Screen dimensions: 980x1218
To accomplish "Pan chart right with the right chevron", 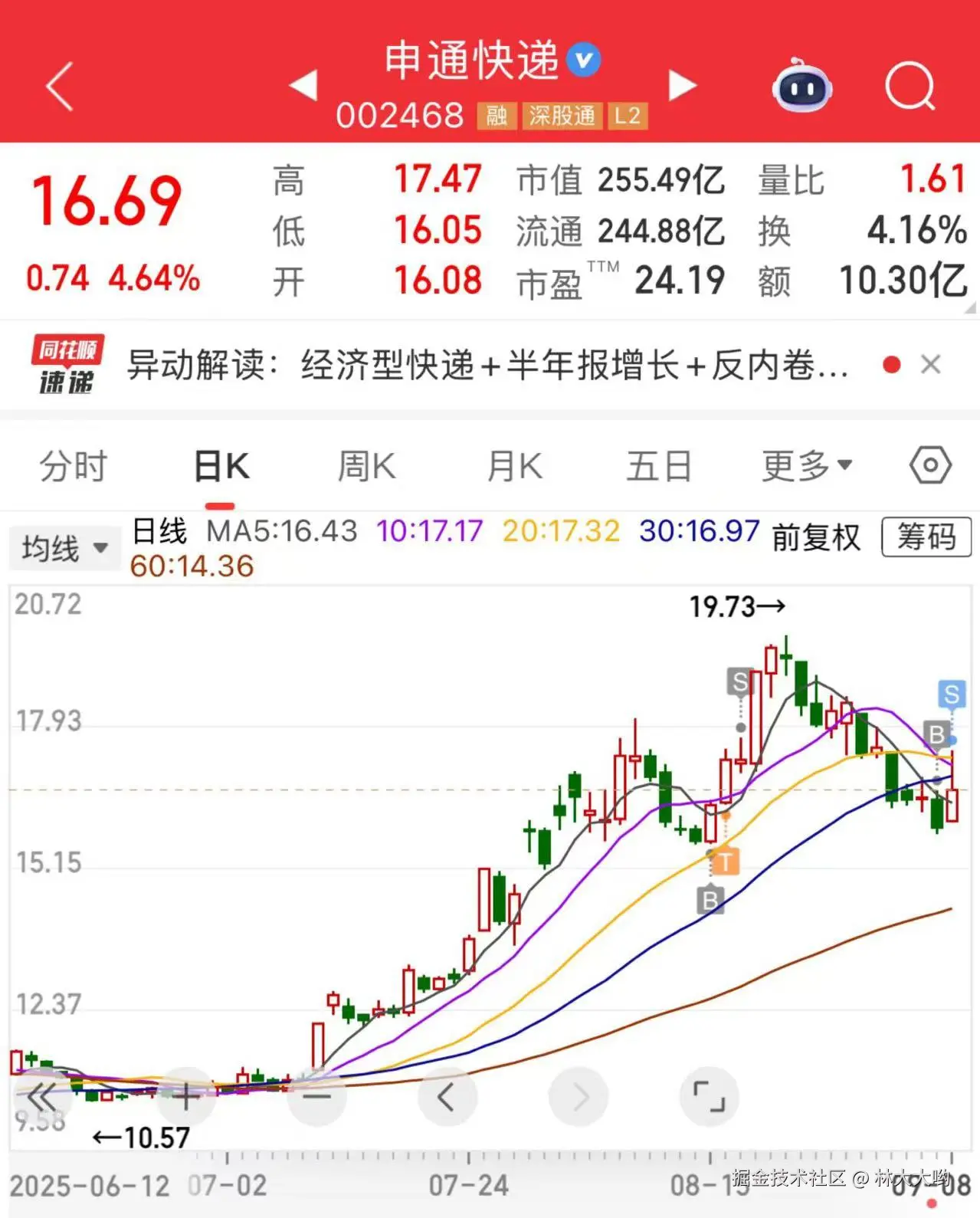I will tap(578, 1096).
